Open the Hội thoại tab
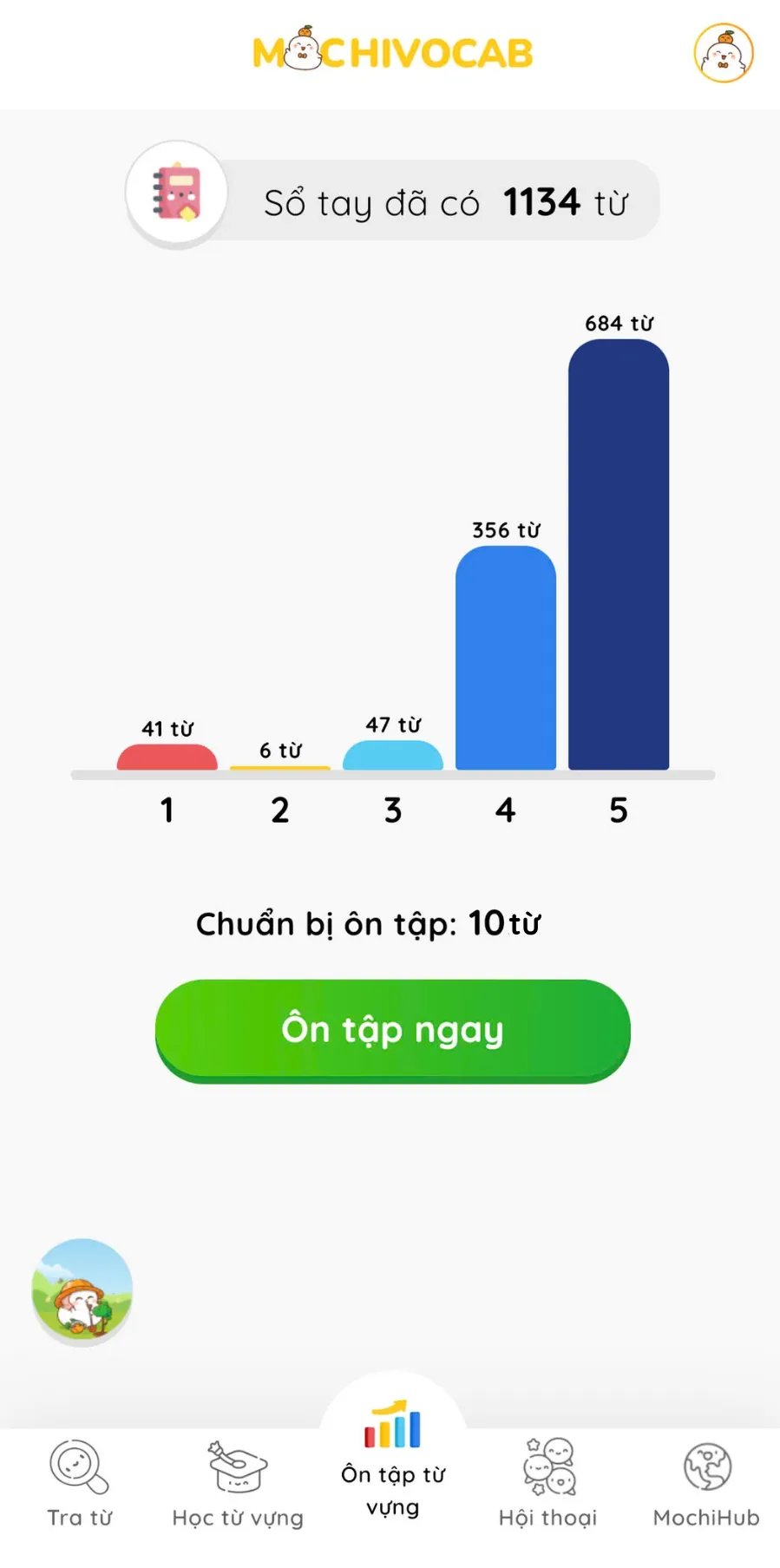This screenshot has height=1568, width=780. 548,1485
